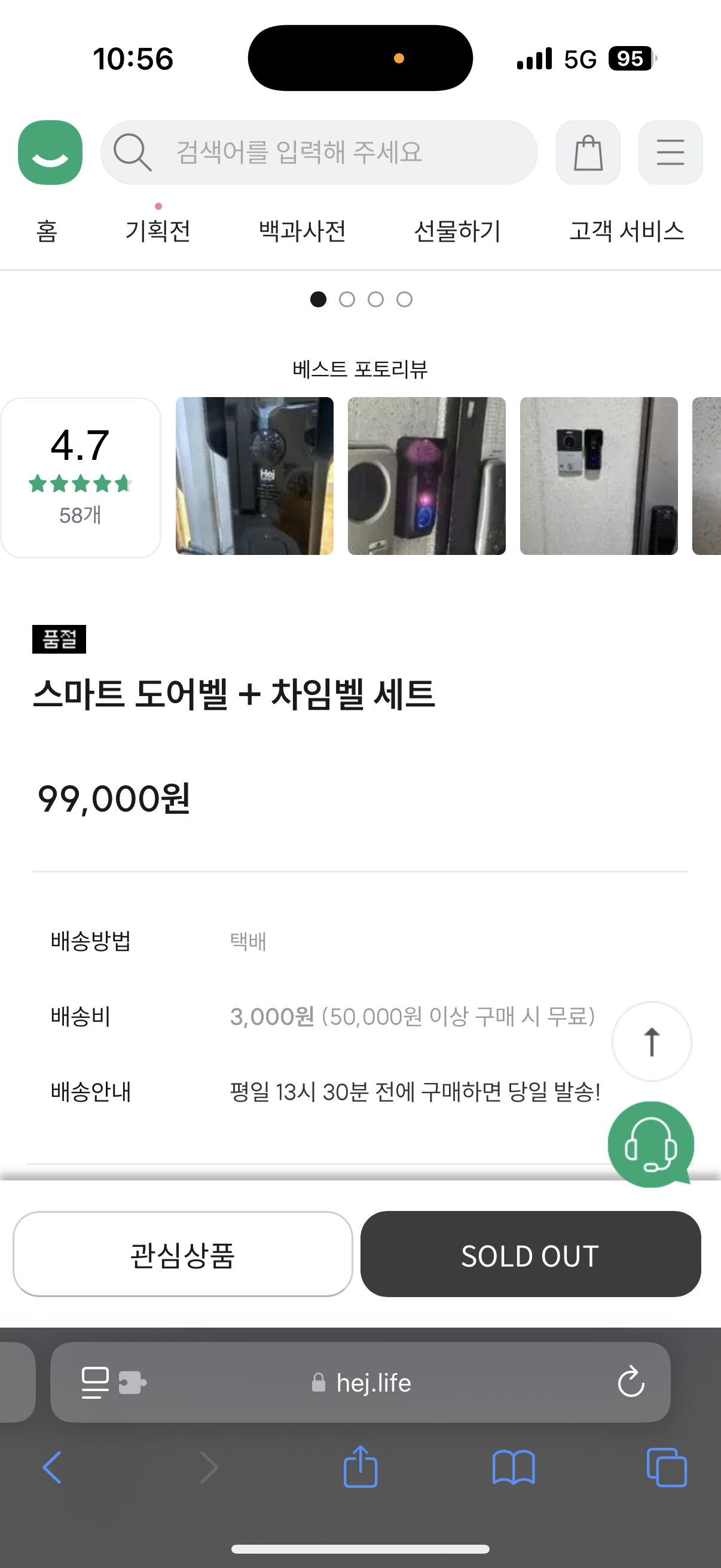The width and height of the screenshot is (721, 1568).
Task: Open the shopping bag cart
Action: click(588, 152)
